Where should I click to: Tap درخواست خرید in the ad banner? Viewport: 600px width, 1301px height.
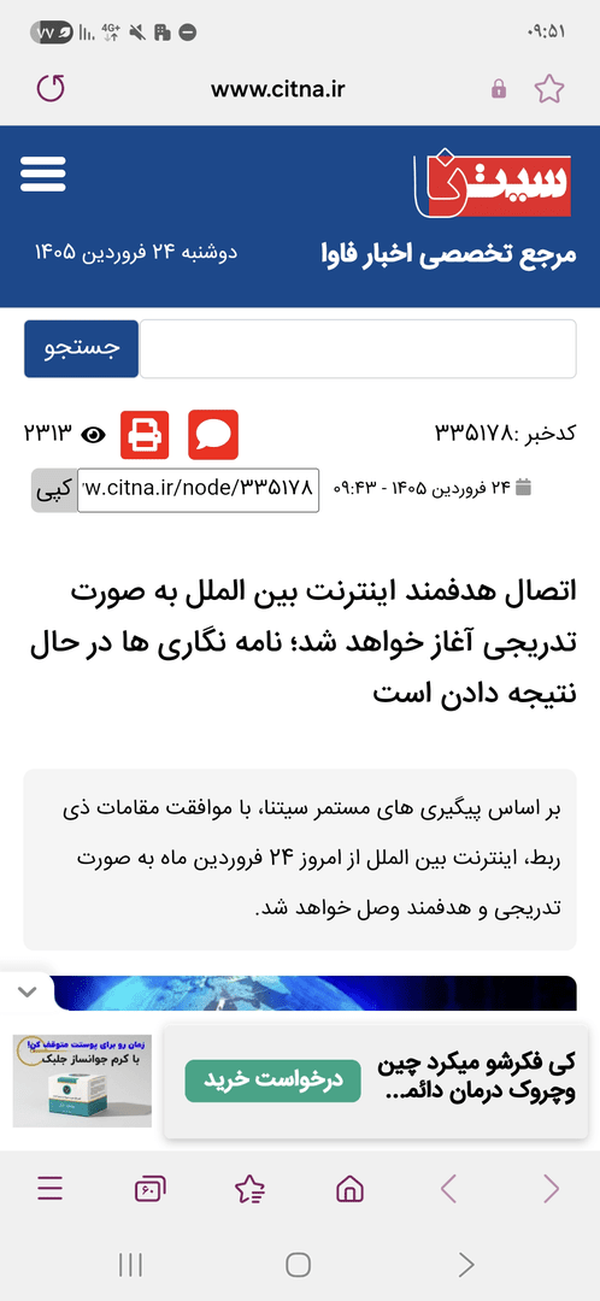click(x=272, y=1080)
